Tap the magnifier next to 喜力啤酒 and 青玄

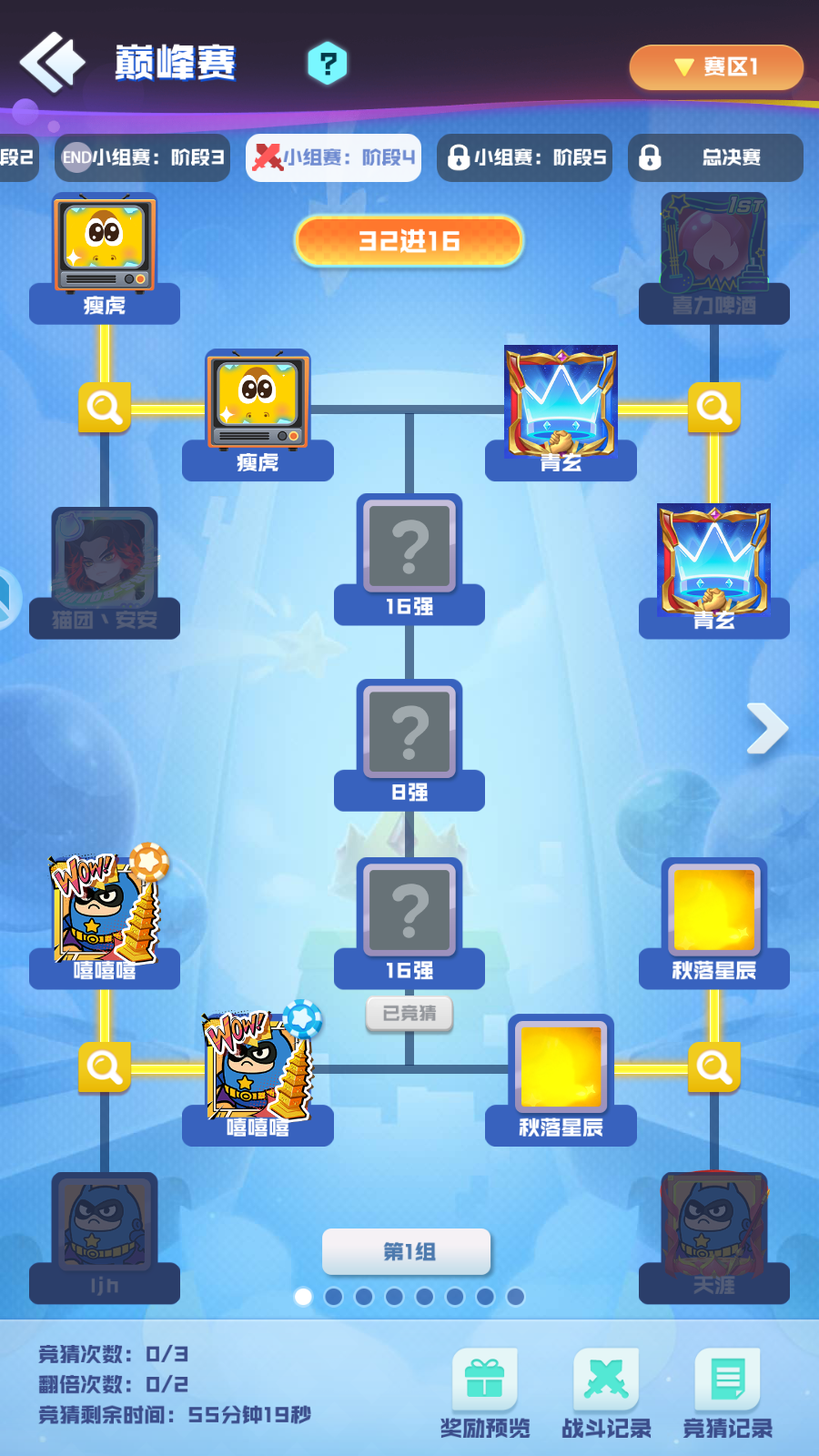pos(713,407)
